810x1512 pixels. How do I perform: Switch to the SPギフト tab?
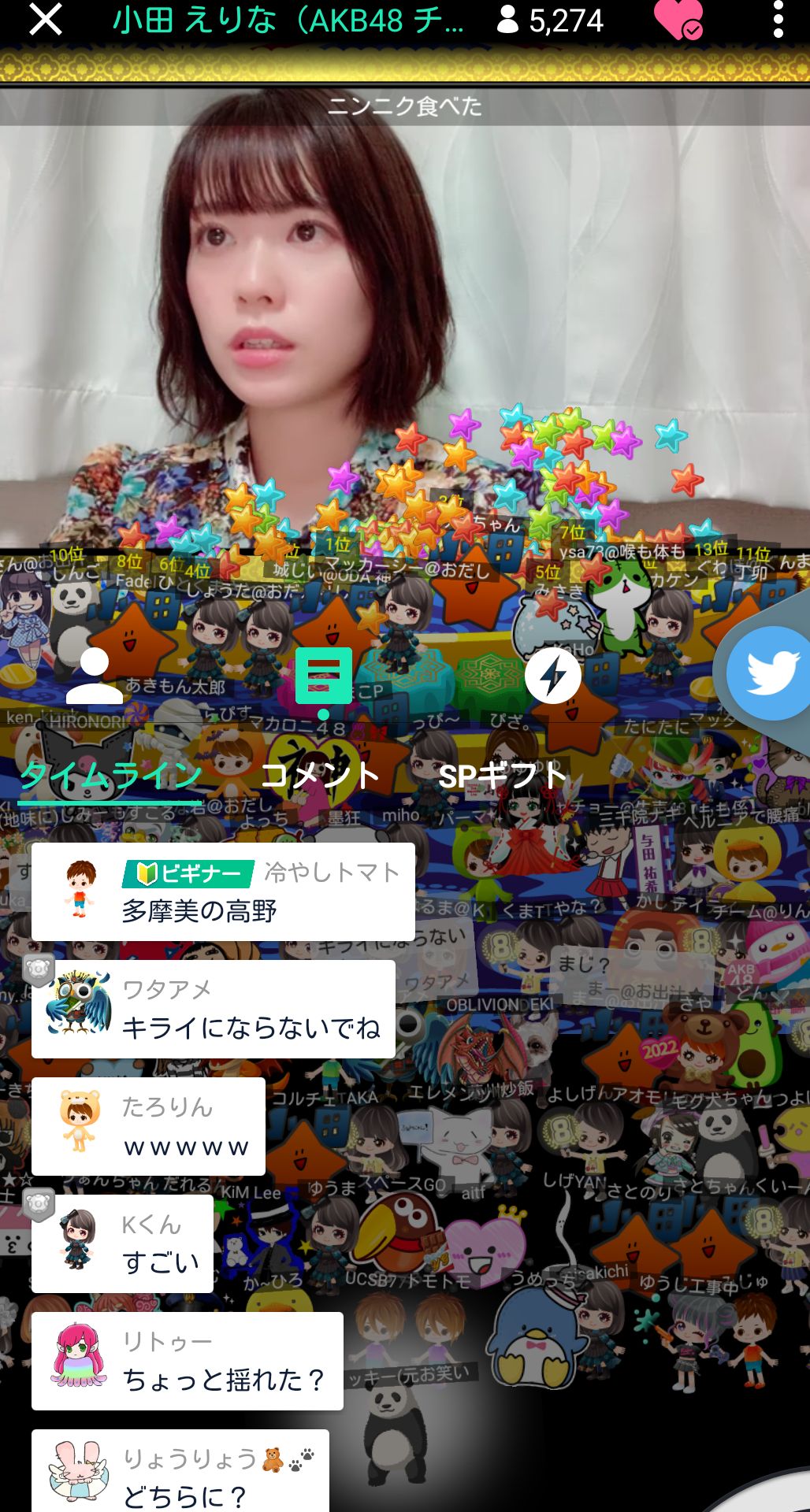click(x=502, y=776)
